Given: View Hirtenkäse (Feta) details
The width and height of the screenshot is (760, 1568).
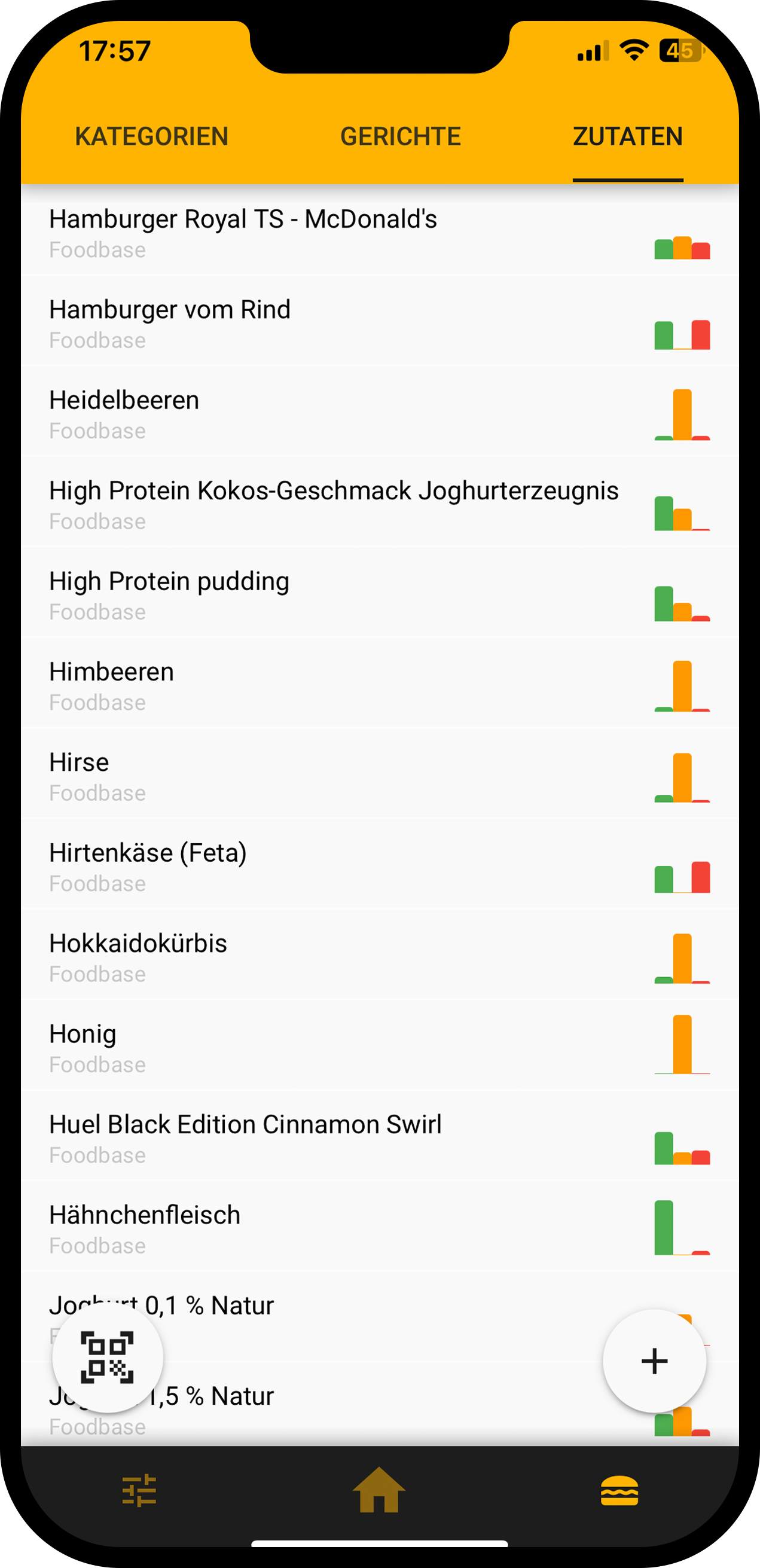Looking at the screenshot, I should [148, 867].
